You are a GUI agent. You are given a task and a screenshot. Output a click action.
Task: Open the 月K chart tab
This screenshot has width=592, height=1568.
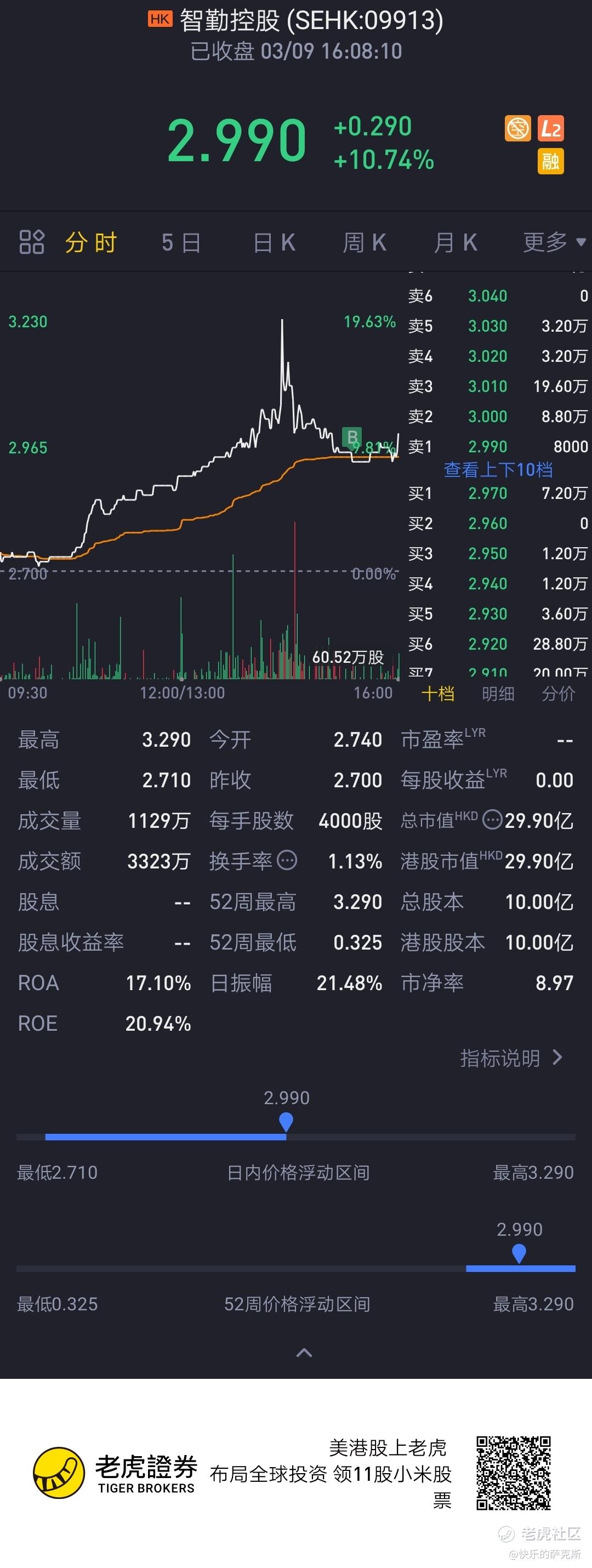pos(456,243)
